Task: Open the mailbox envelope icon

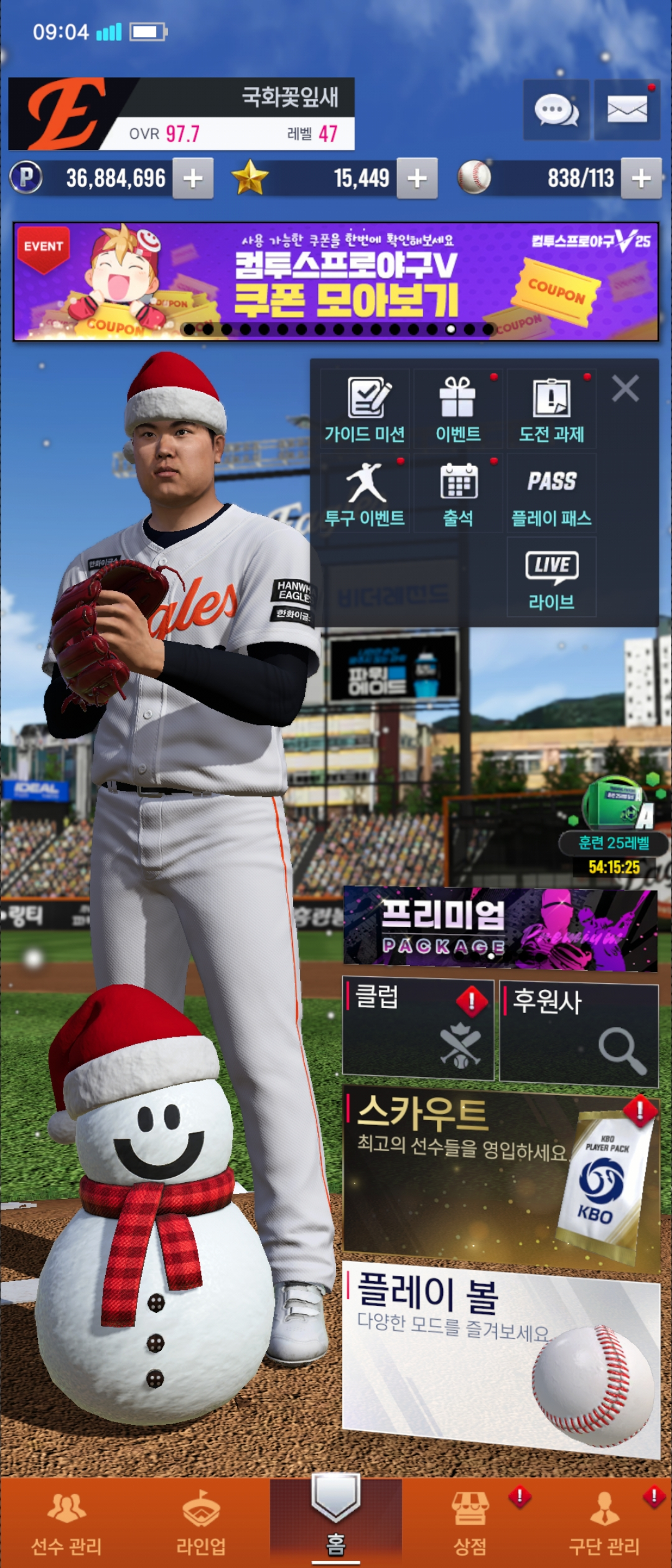Action: 627,110
